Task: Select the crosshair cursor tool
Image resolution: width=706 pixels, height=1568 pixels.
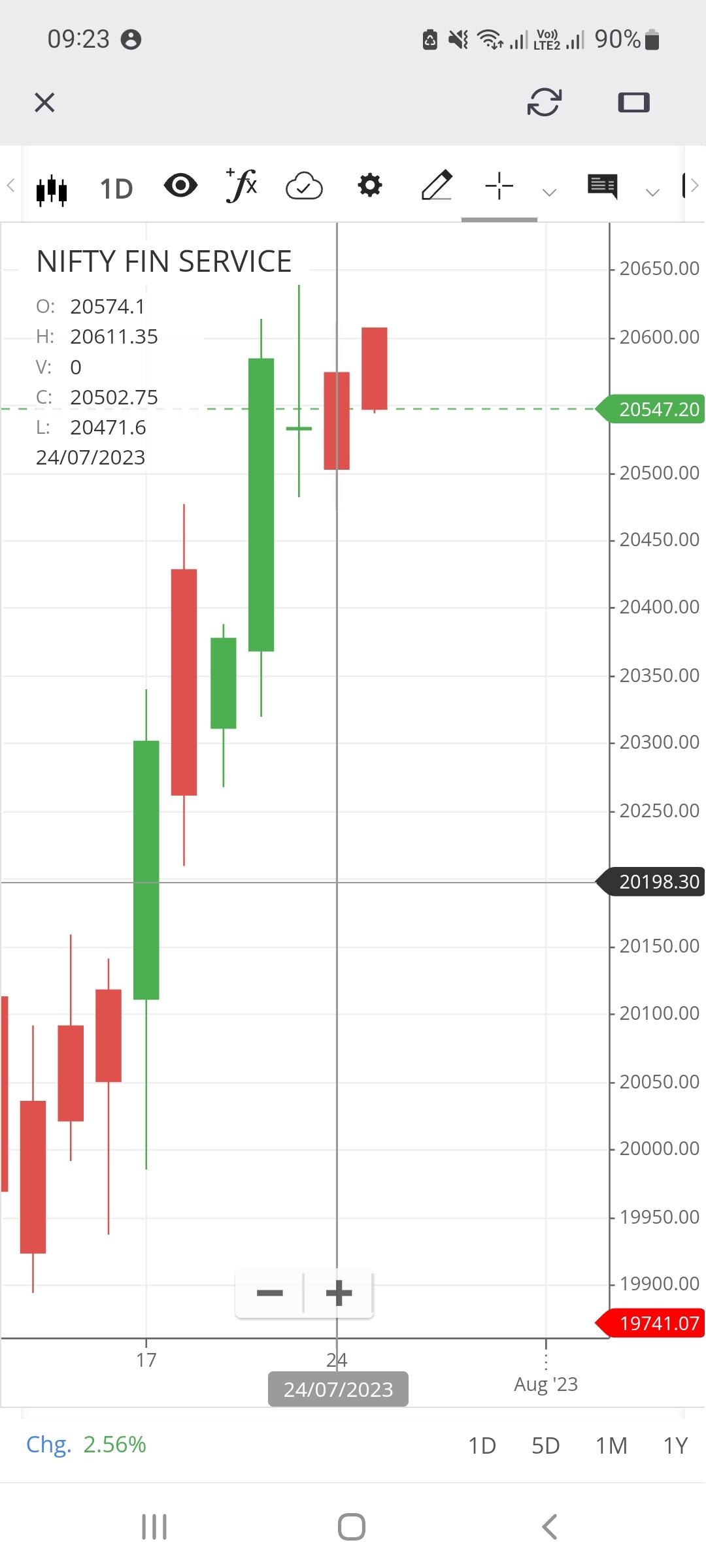Action: pyautogui.click(x=499, y=186)
